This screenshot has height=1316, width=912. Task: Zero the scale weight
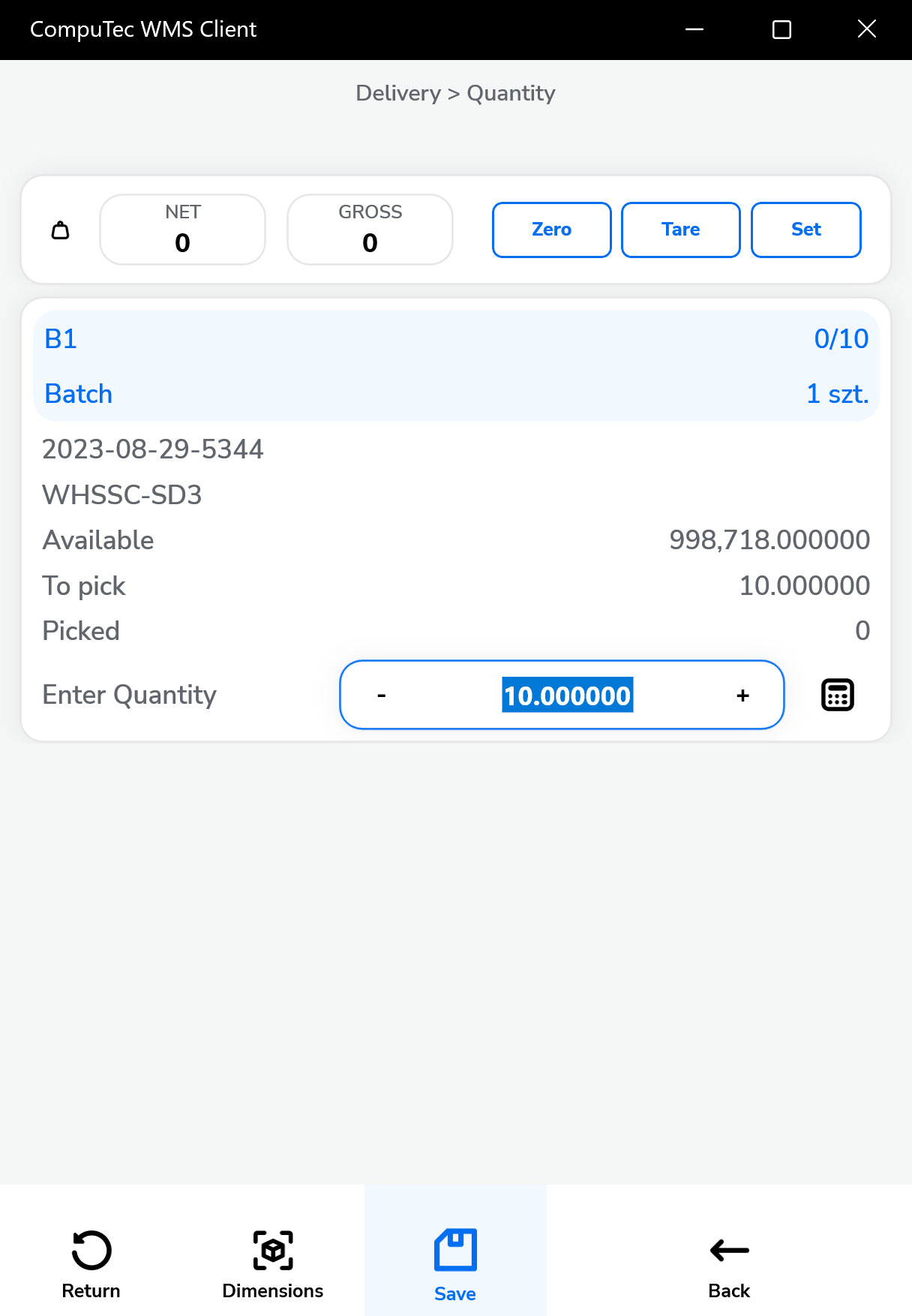pos(551,230)
